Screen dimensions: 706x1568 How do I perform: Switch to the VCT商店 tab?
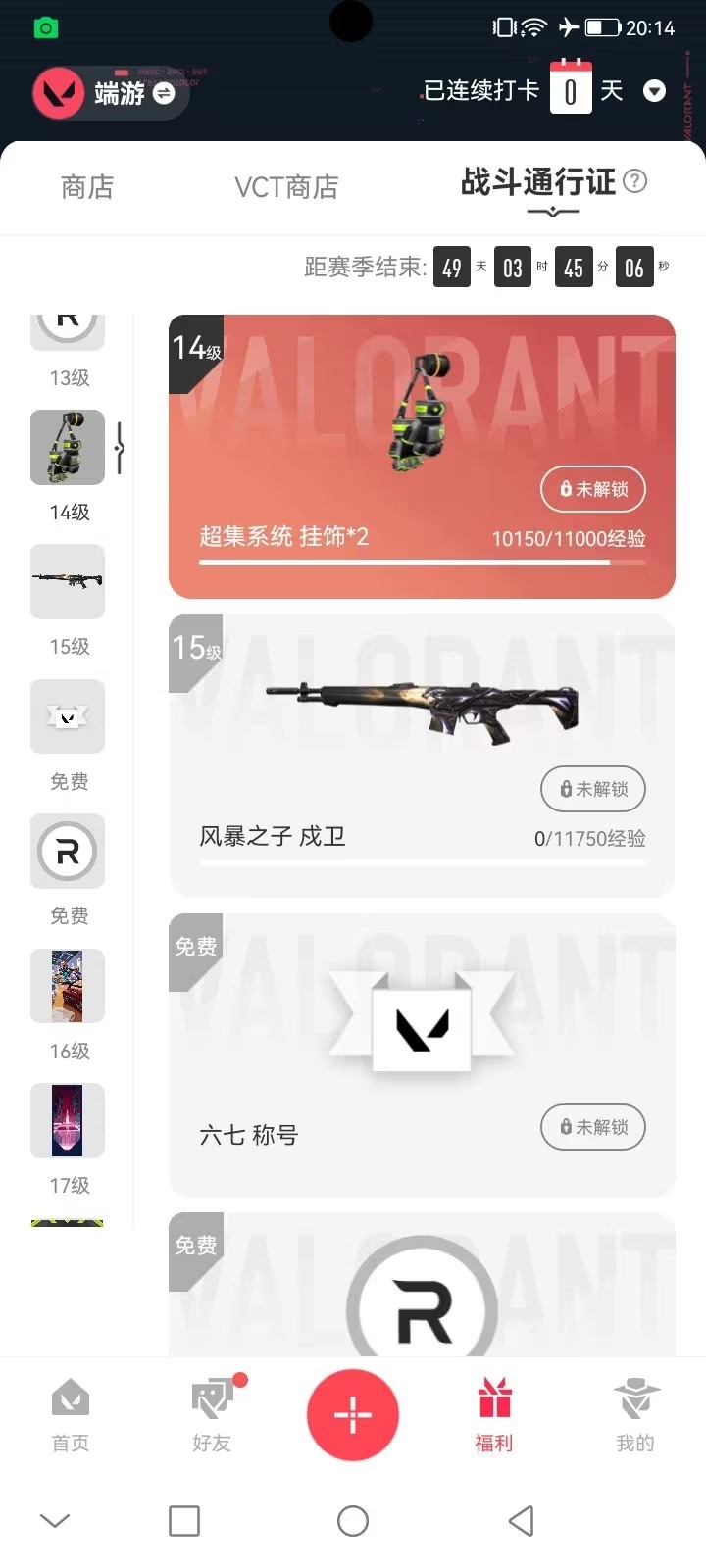tap(286, 186)
